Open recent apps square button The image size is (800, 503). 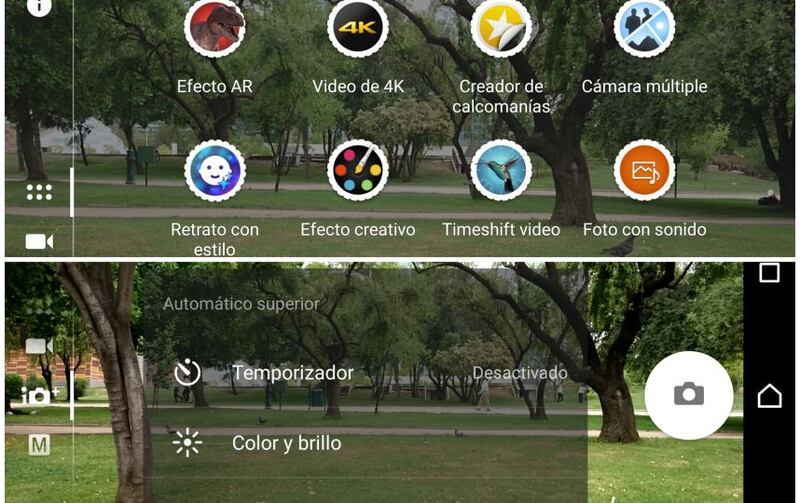pyautogui.click(x=769, y=273)
